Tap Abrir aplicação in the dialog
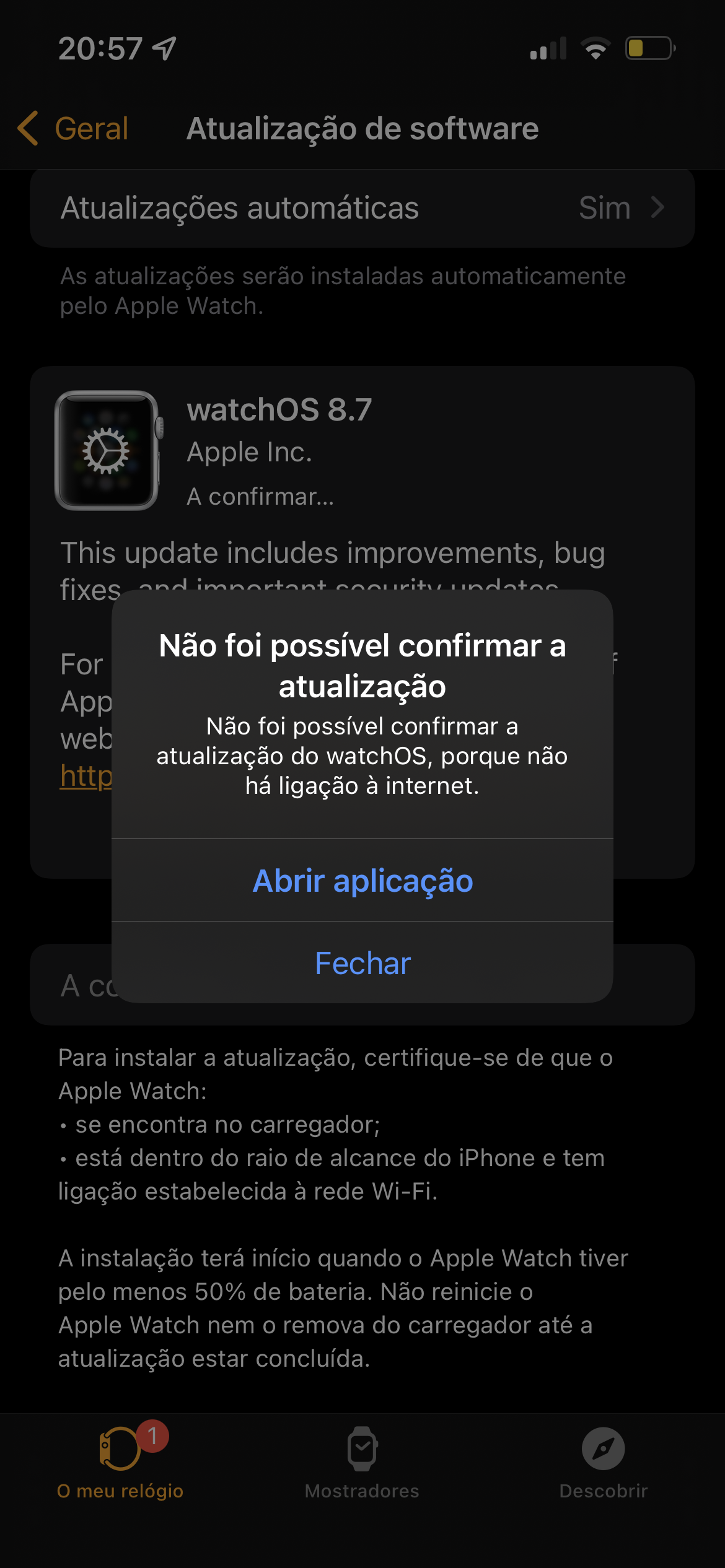 coord(362,880)
